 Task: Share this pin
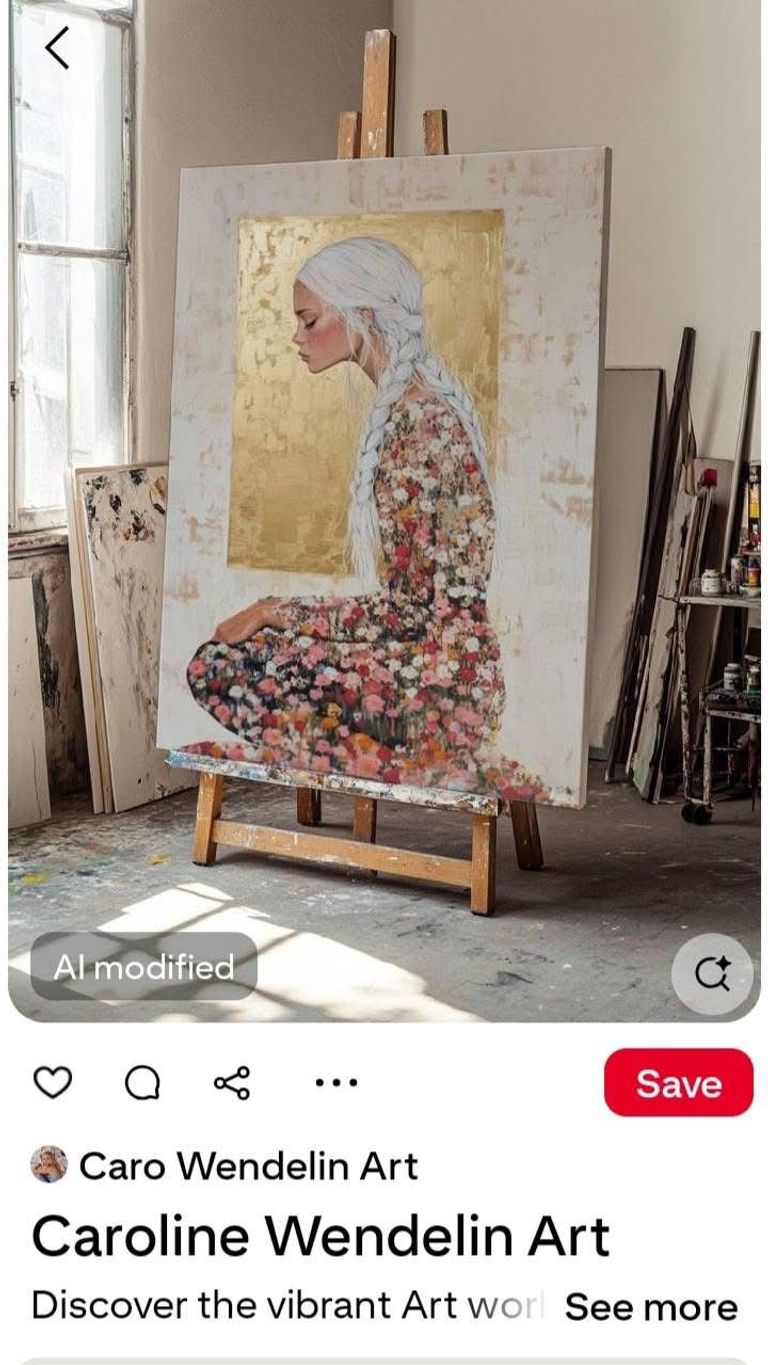[x=232, y=1082]
